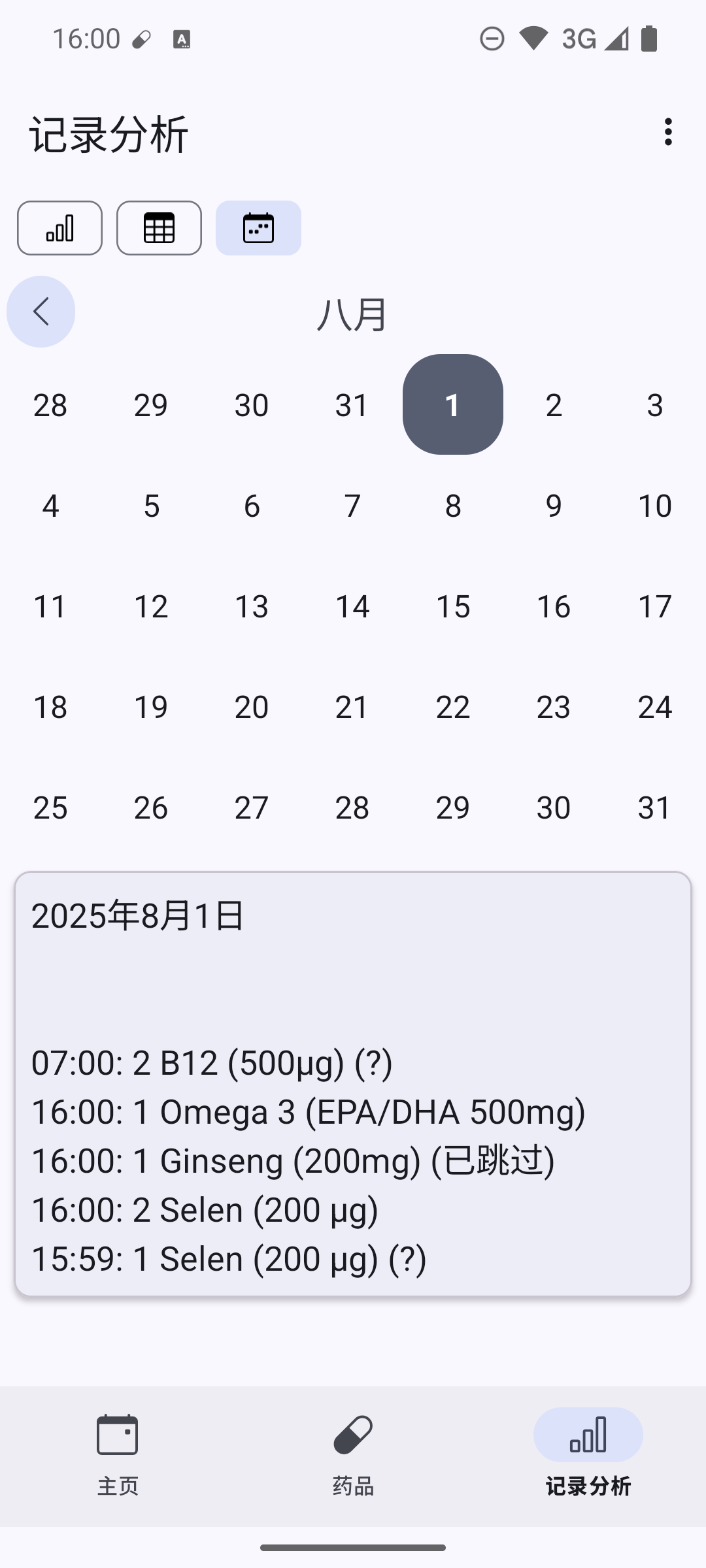The height and width of the screenshot is (1568, 706).
Task: Select August 2 in the calendar
Action: coord(554,405)
